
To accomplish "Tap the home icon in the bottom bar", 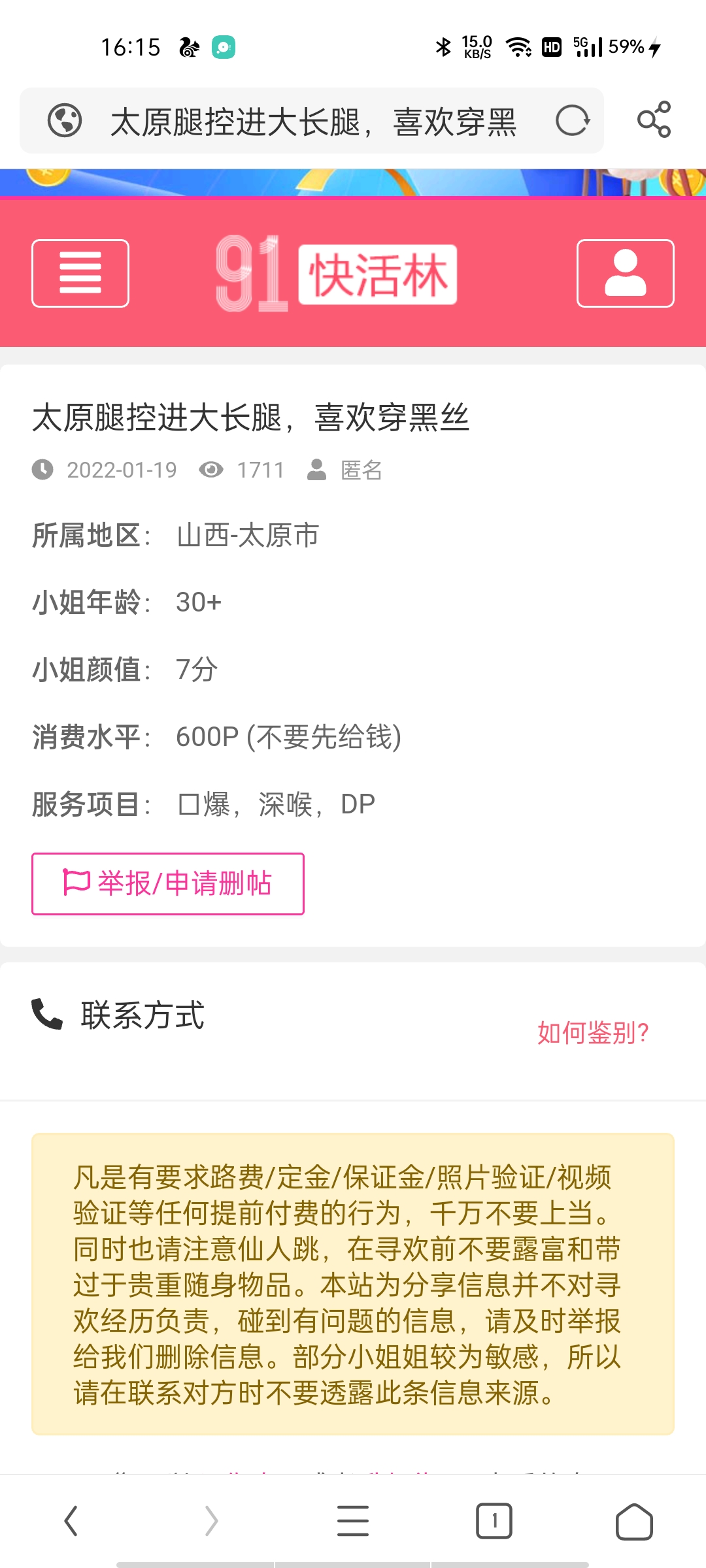I will [632, 1520].
